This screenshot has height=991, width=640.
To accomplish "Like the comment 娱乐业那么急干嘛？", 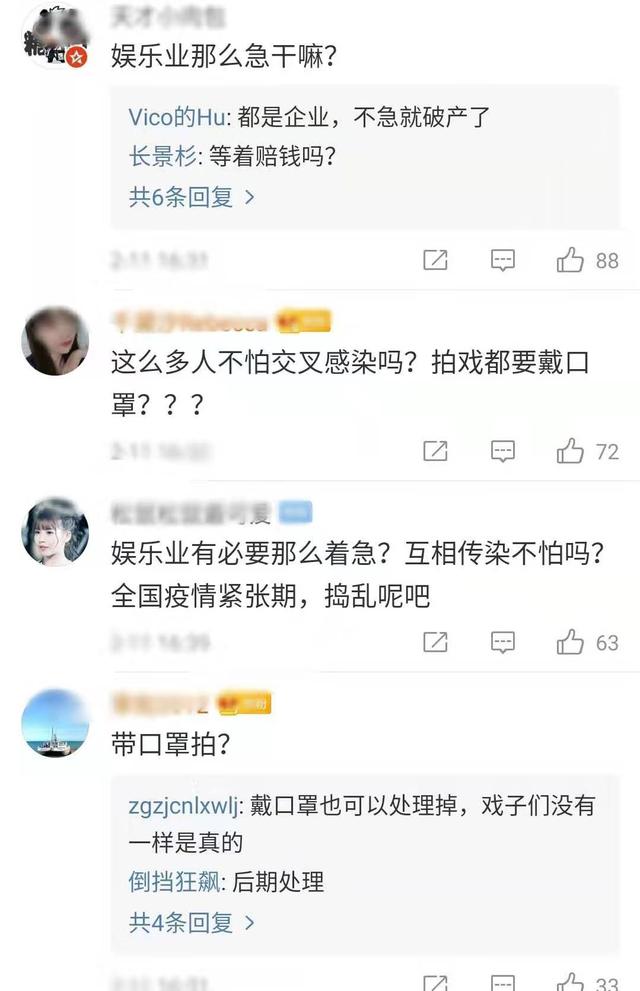I will pyautogui.click(x=571, y=261).
